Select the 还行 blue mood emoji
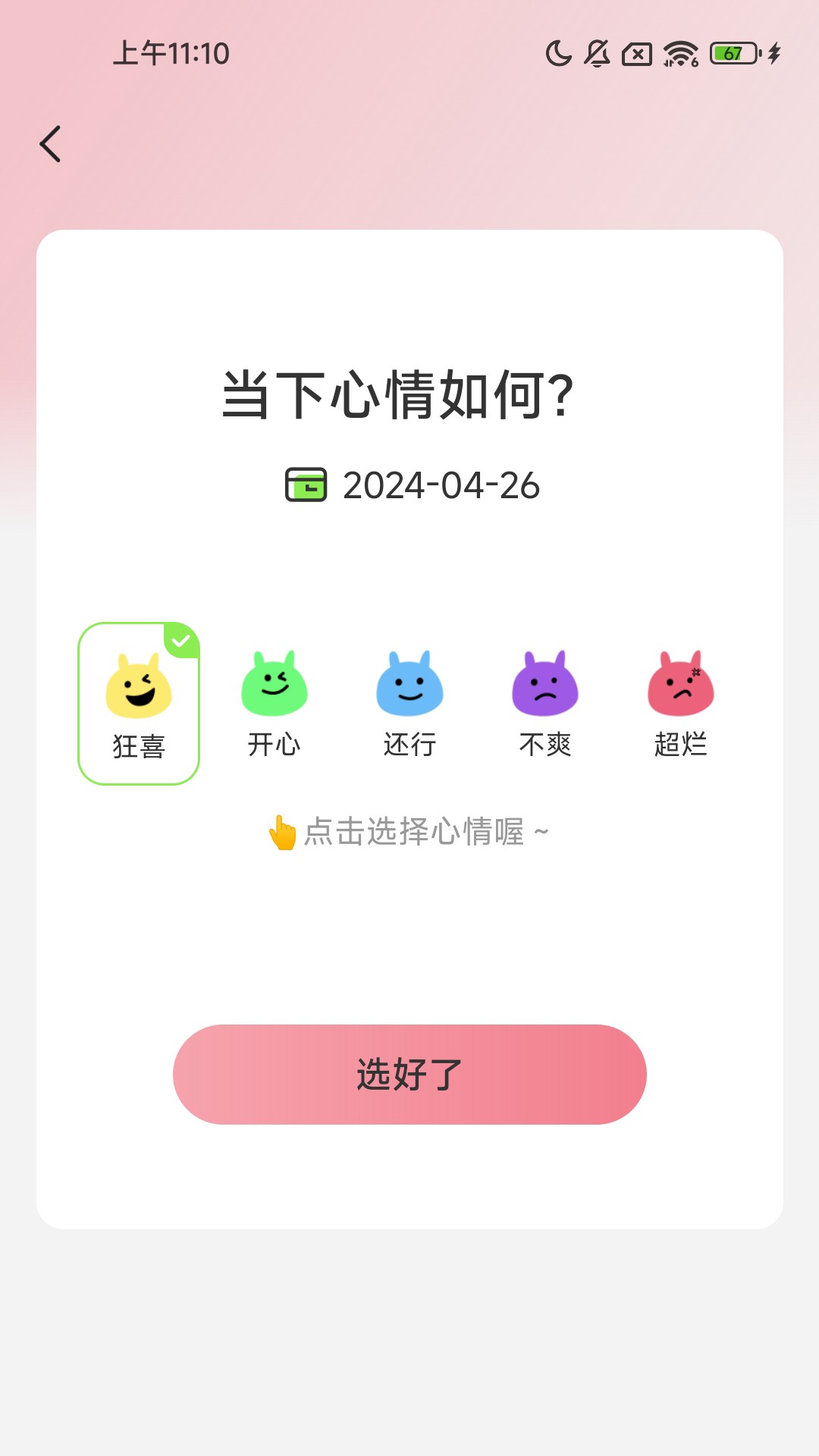 tap(409, 686)
